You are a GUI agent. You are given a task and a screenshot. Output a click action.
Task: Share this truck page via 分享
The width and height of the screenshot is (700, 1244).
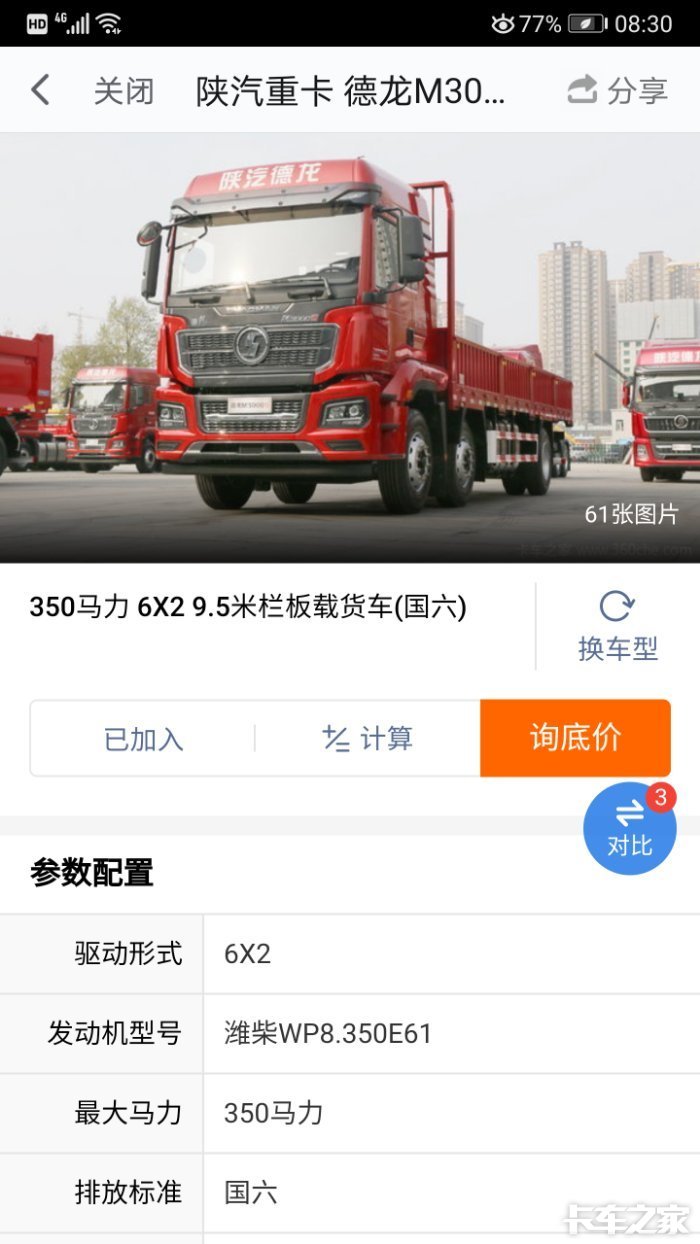(x=617, y=91)
